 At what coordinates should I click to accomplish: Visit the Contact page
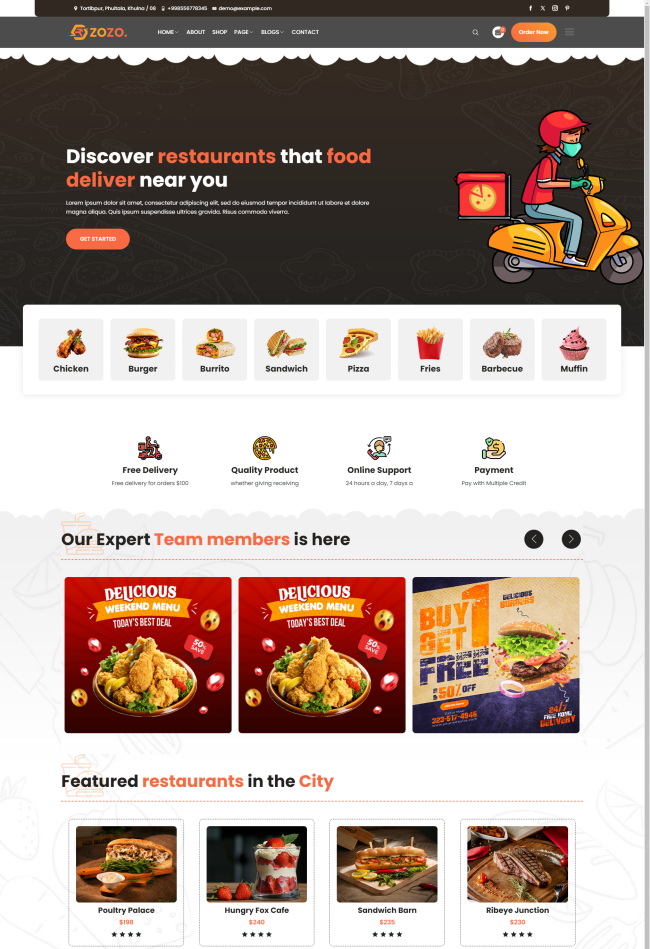(305, 32)
